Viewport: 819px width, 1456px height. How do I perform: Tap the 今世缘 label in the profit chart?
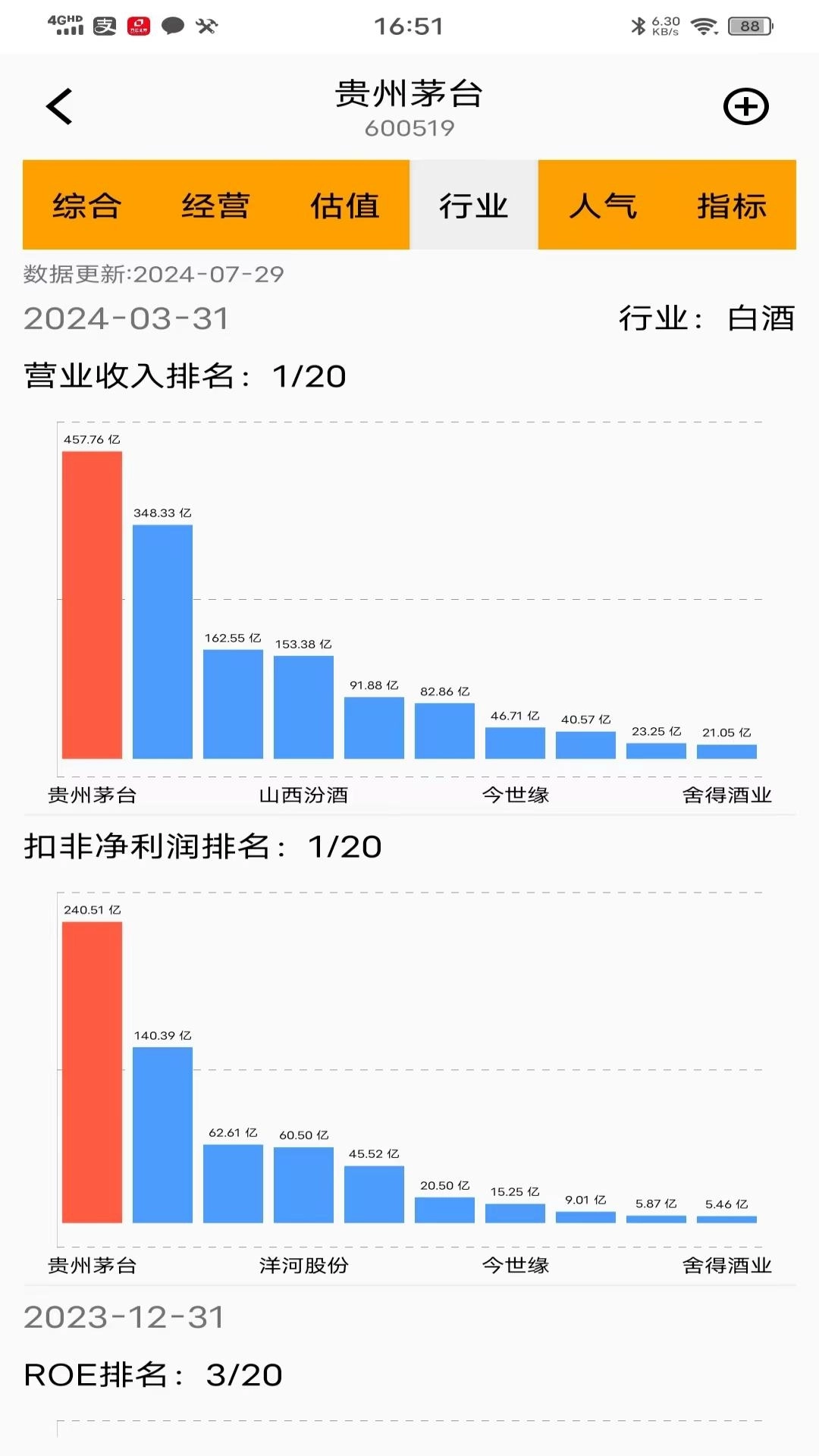pyautogui.click(x=516, y=1265)
